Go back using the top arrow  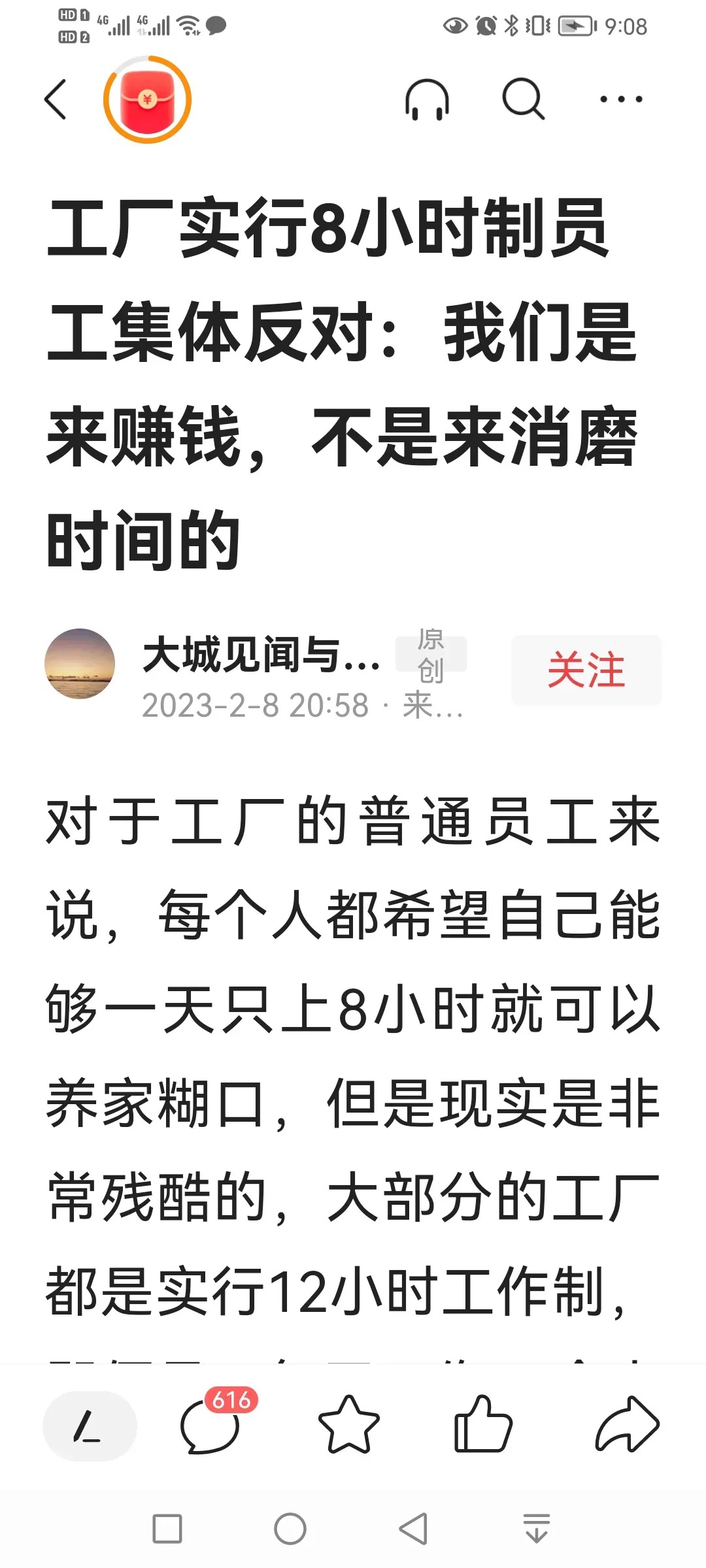tap(56, 100)
